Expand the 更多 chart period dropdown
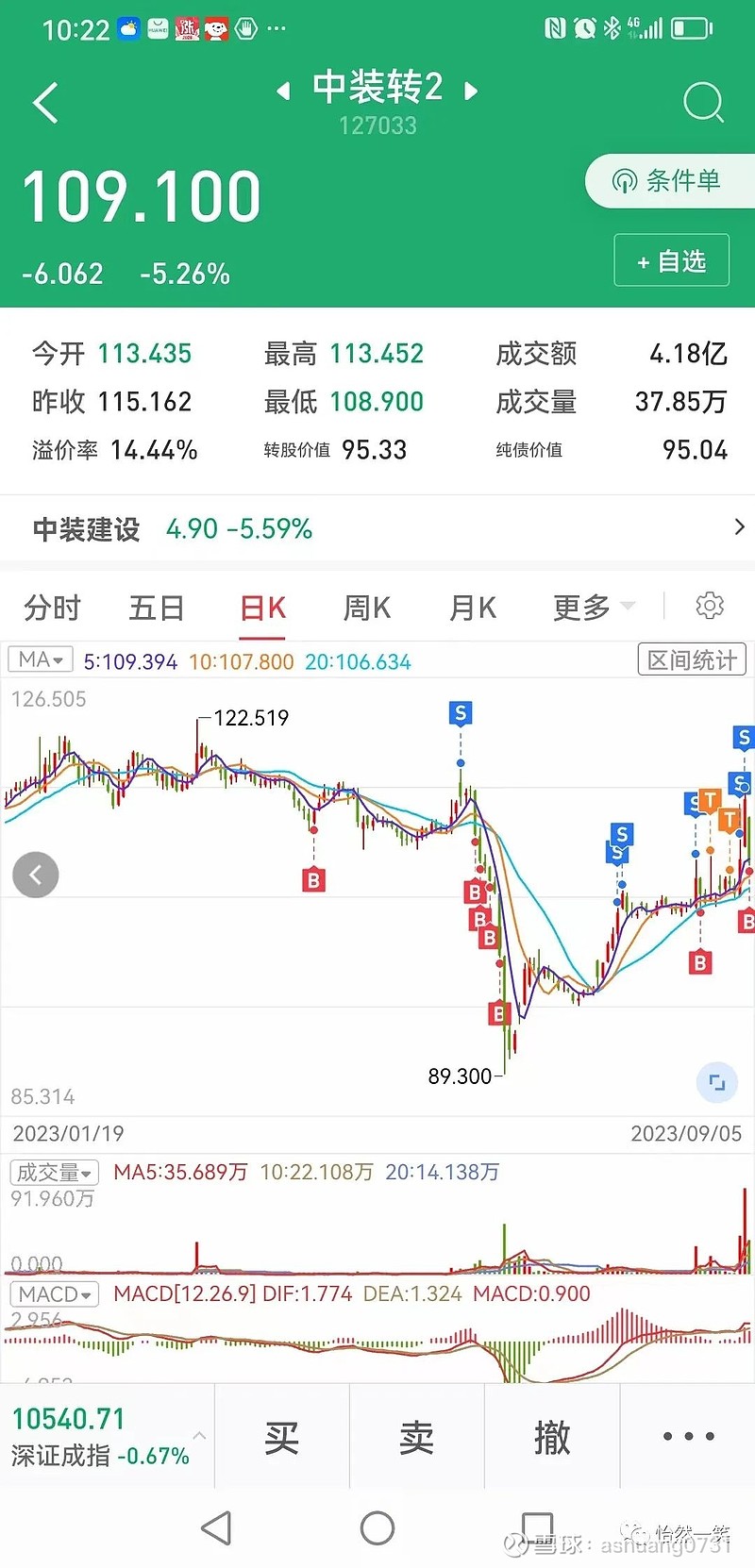This screenshot has height=1568, width=755. click(x=595, y=608)
